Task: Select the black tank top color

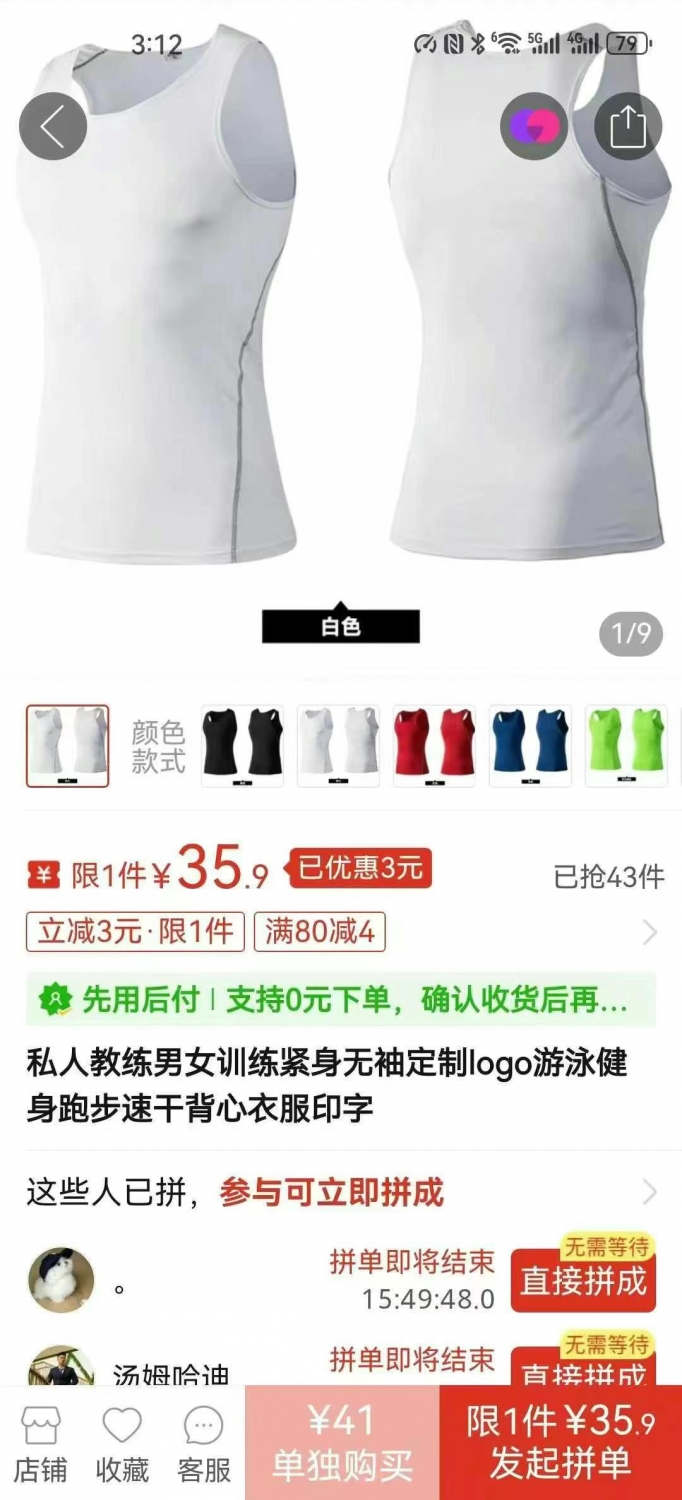Action: click(x=243, y=746)
